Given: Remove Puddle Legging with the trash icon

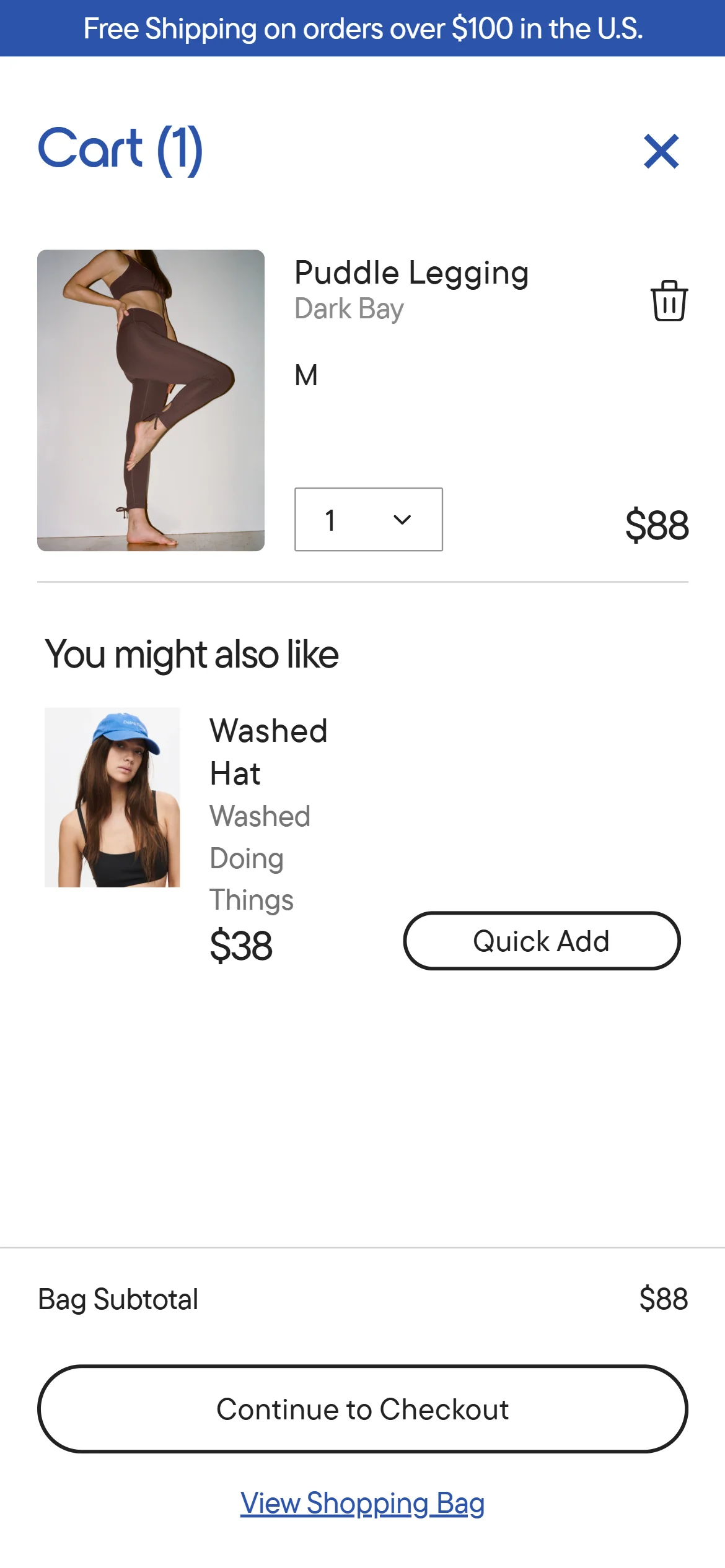Looking at the screenshot, I should [669, 301].
